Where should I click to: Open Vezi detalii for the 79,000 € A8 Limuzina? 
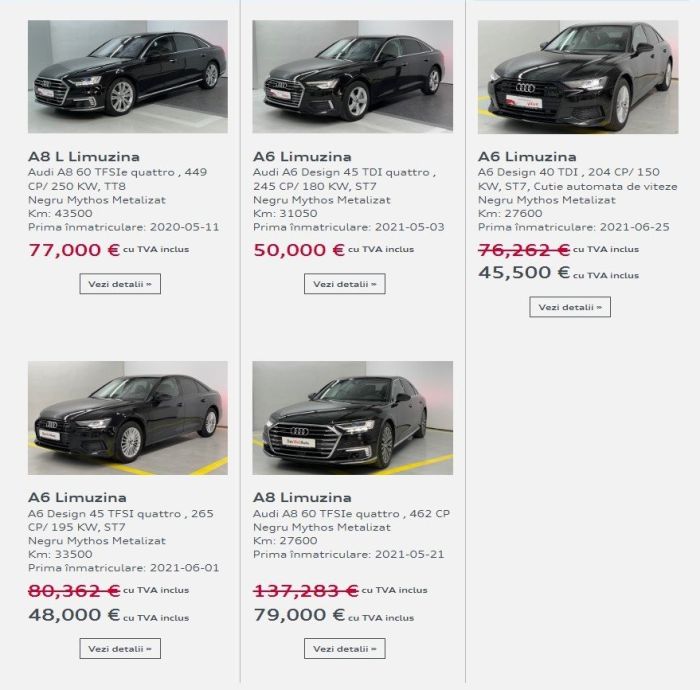[x=344, y=649]
